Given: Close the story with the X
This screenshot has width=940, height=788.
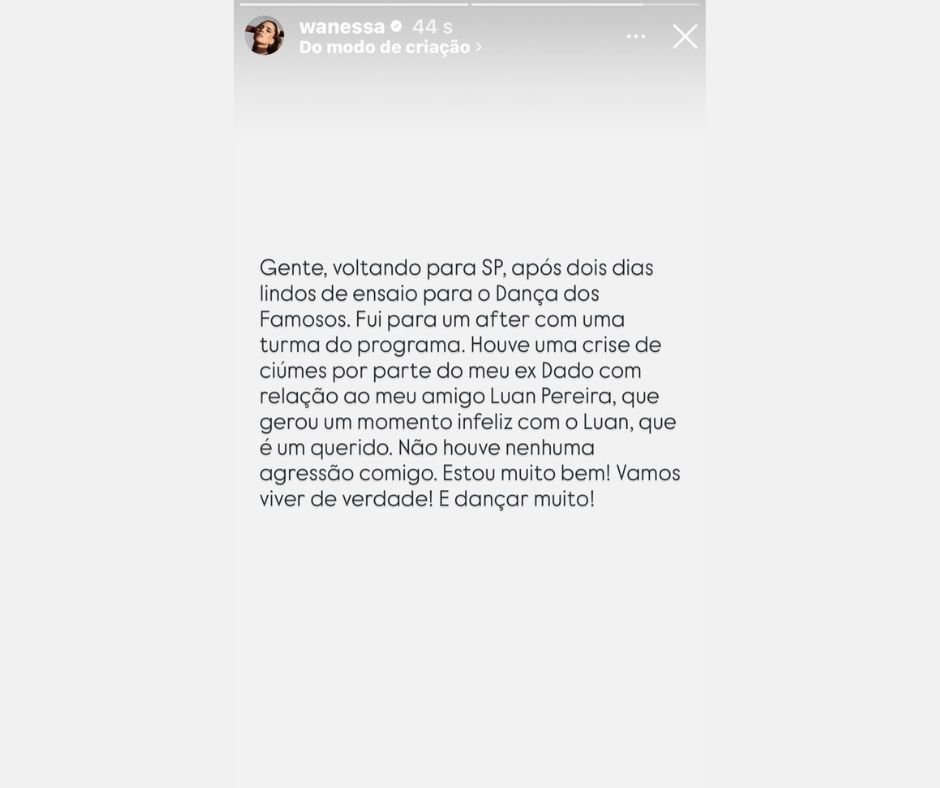Looking at the screenshot, I should [685, 37].
